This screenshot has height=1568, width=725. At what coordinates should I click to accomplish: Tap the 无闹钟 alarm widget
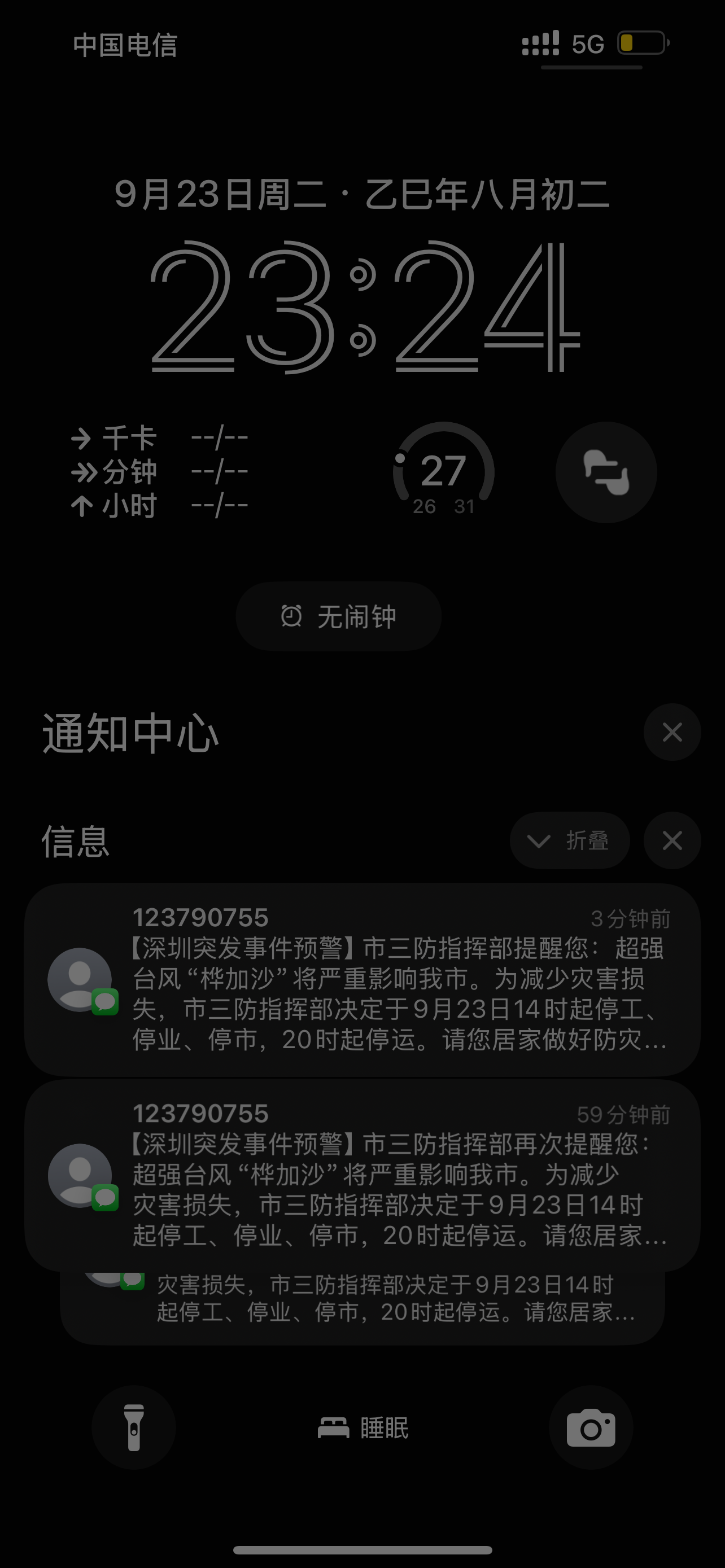[x=338, y=616]
